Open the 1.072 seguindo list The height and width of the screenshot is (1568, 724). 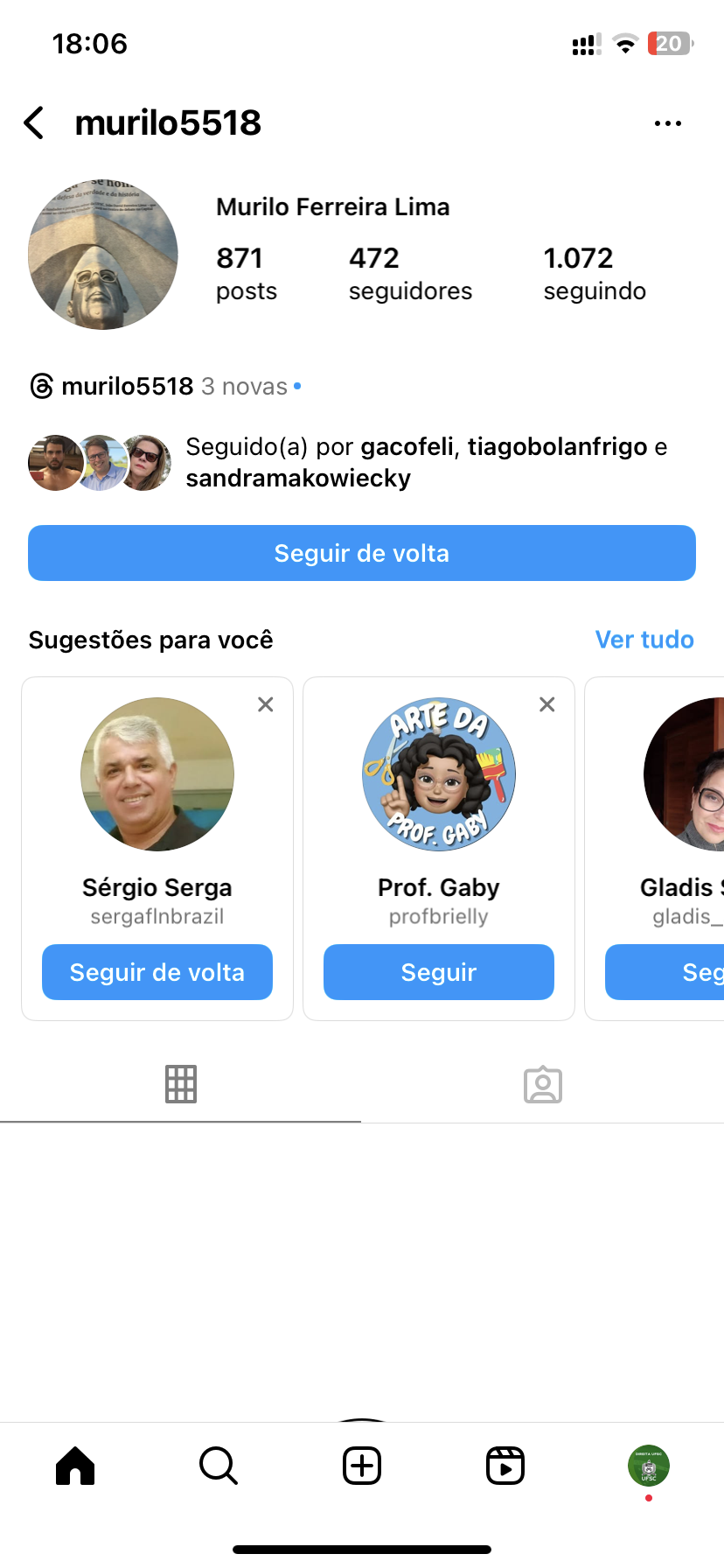coord(594,273)
